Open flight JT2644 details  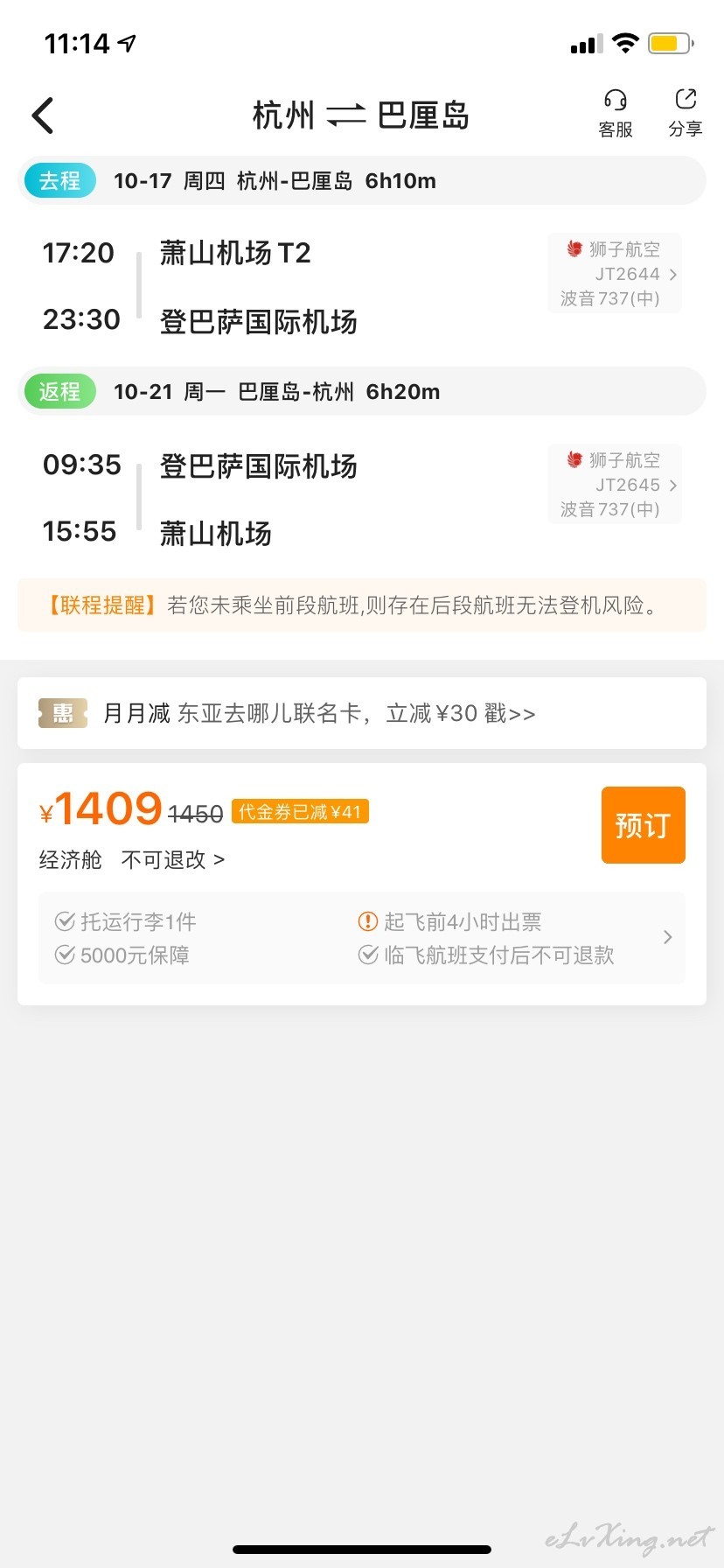615,274
